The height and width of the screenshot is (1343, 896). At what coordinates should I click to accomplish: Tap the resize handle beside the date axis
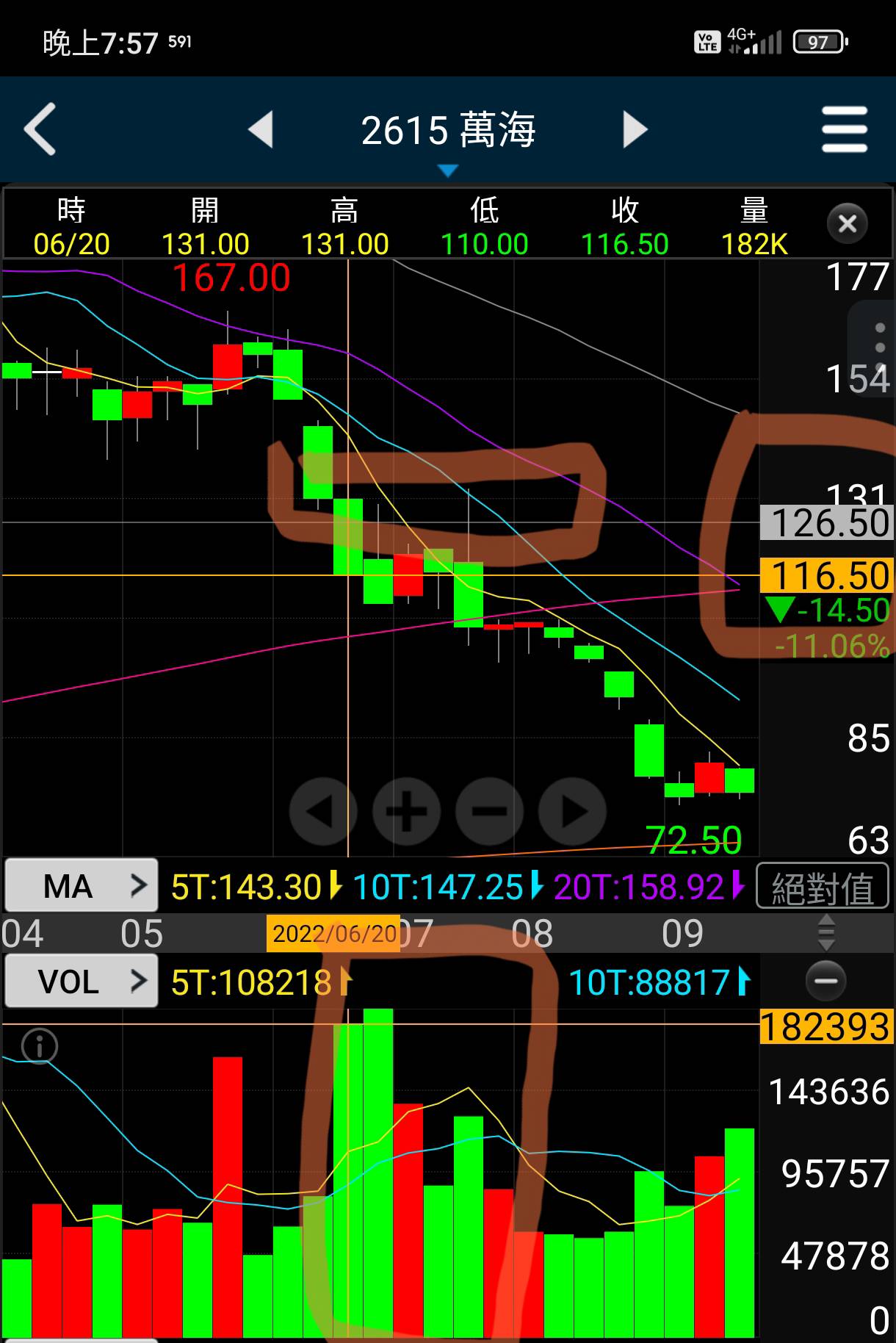pyautogui.click(x=826, y=933)
